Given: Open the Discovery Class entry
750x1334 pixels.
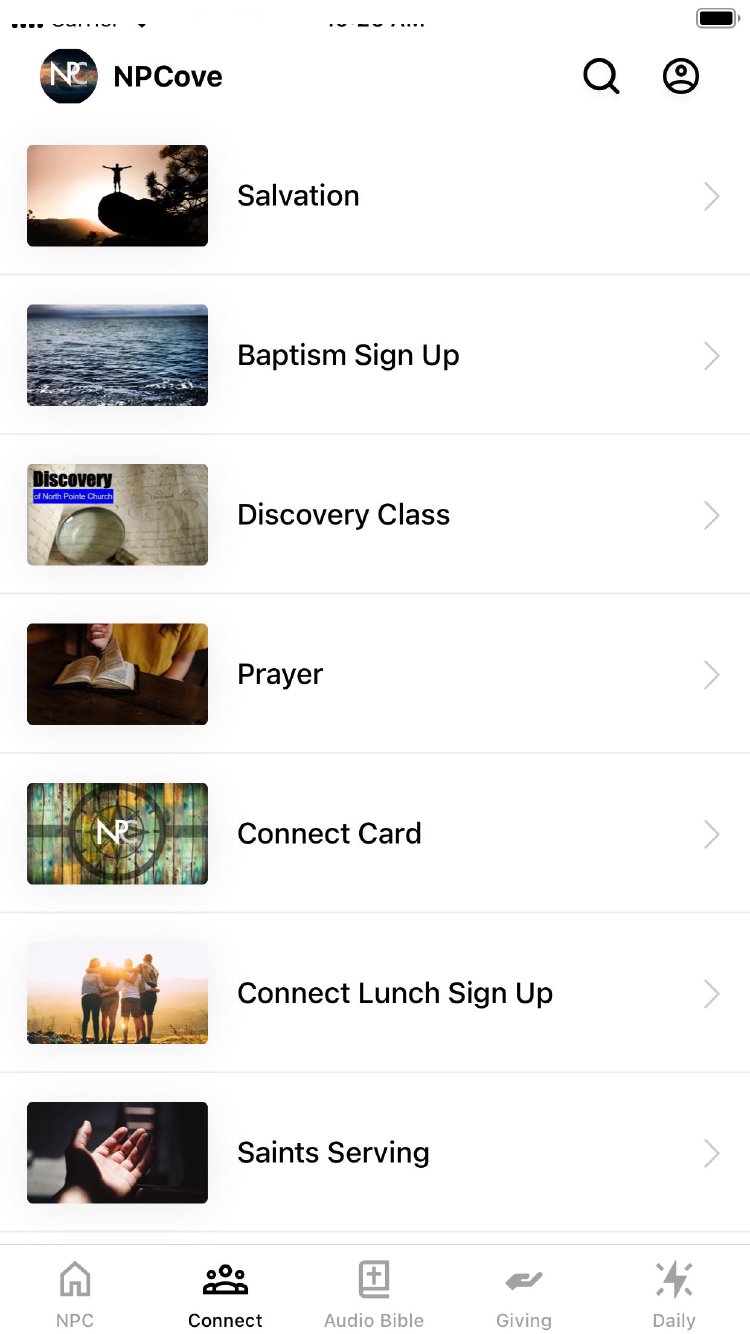Looking at the screenshot, I should (374, 515).
